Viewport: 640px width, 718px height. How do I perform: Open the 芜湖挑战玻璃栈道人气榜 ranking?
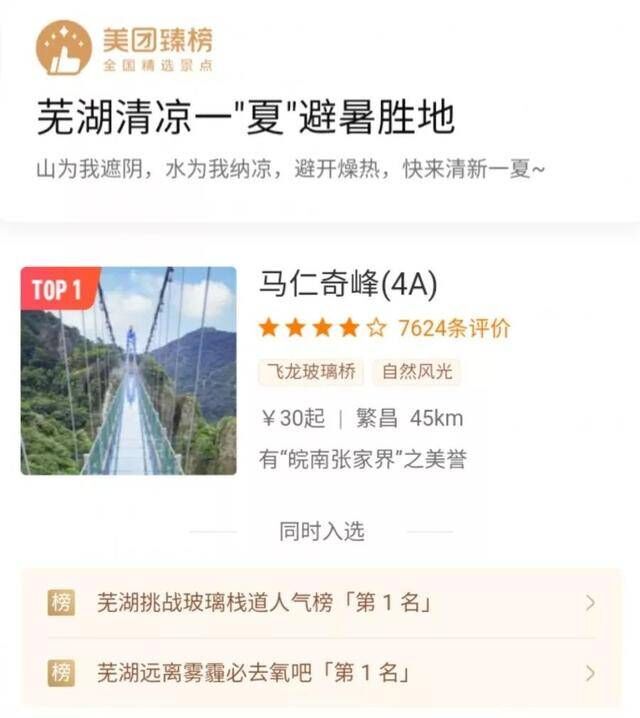320,603
